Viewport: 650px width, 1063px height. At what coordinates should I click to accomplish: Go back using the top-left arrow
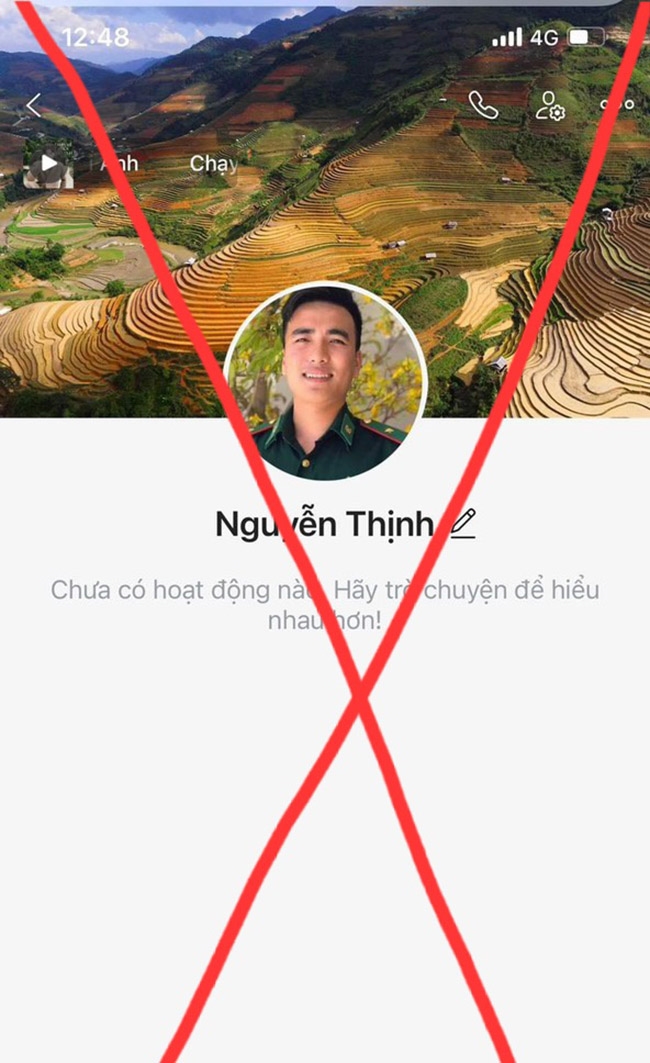[34, 105]
